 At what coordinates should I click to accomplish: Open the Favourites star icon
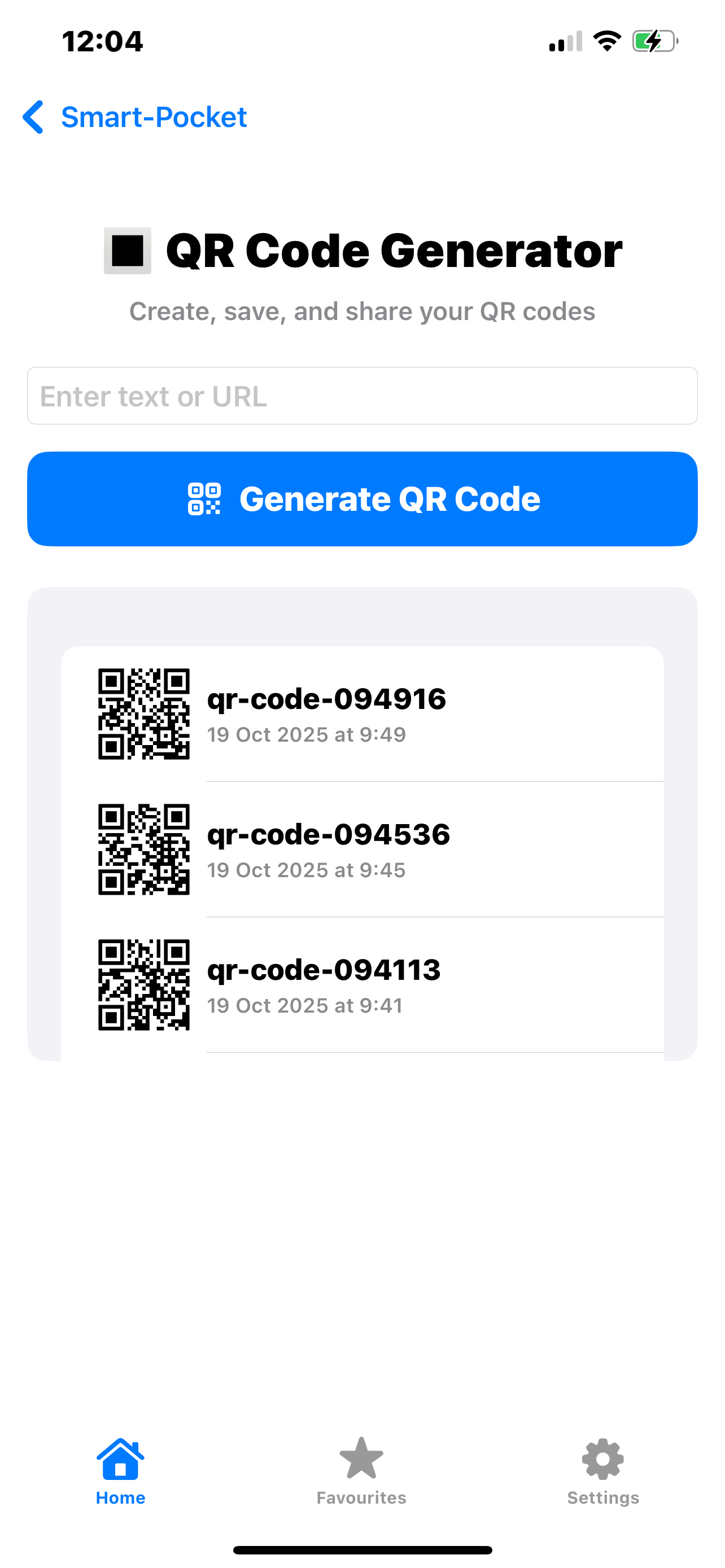tap(361, 1455)
